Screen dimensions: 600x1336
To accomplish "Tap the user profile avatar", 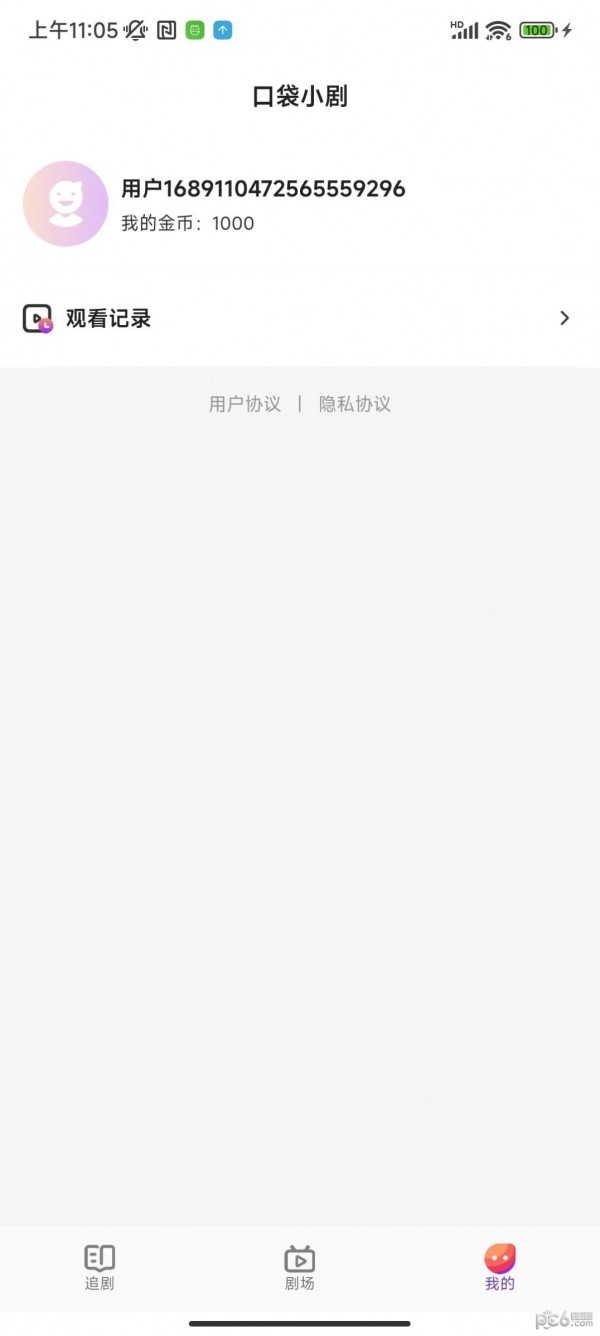I will [66, 204].
